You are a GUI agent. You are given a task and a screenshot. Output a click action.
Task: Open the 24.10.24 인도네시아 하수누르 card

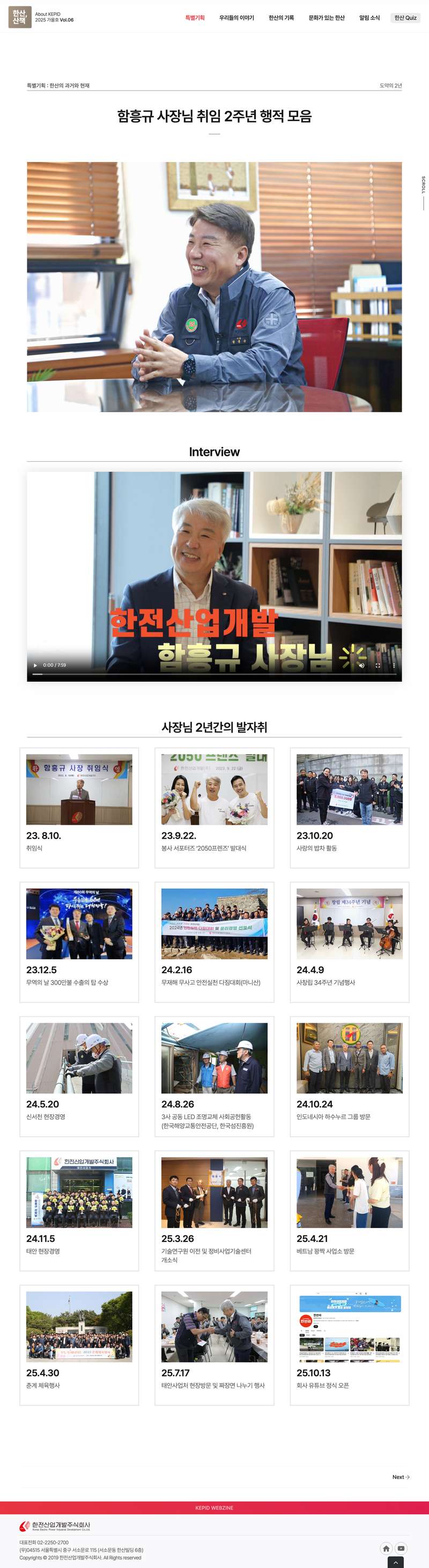(349, 1076)
